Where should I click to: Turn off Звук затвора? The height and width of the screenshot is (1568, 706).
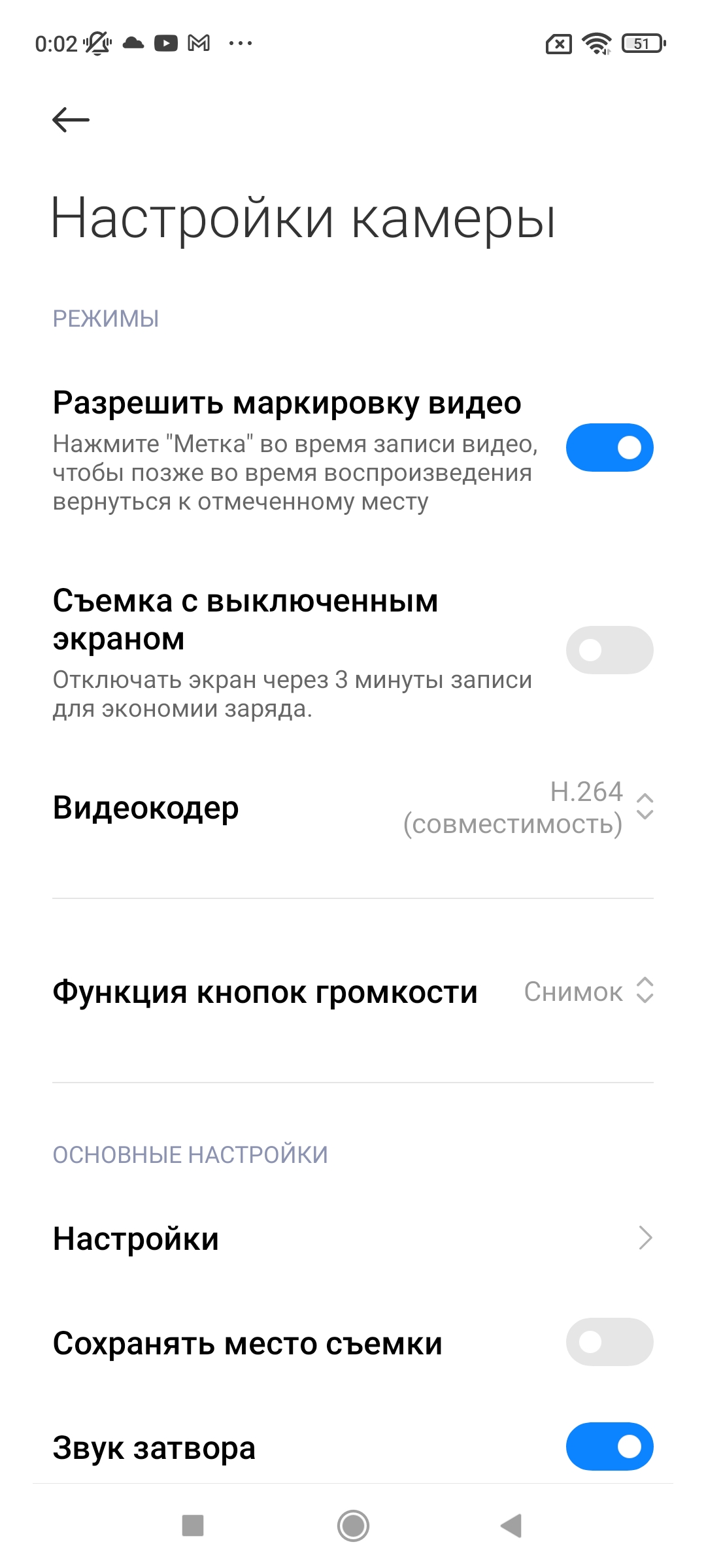point(609,1446)
